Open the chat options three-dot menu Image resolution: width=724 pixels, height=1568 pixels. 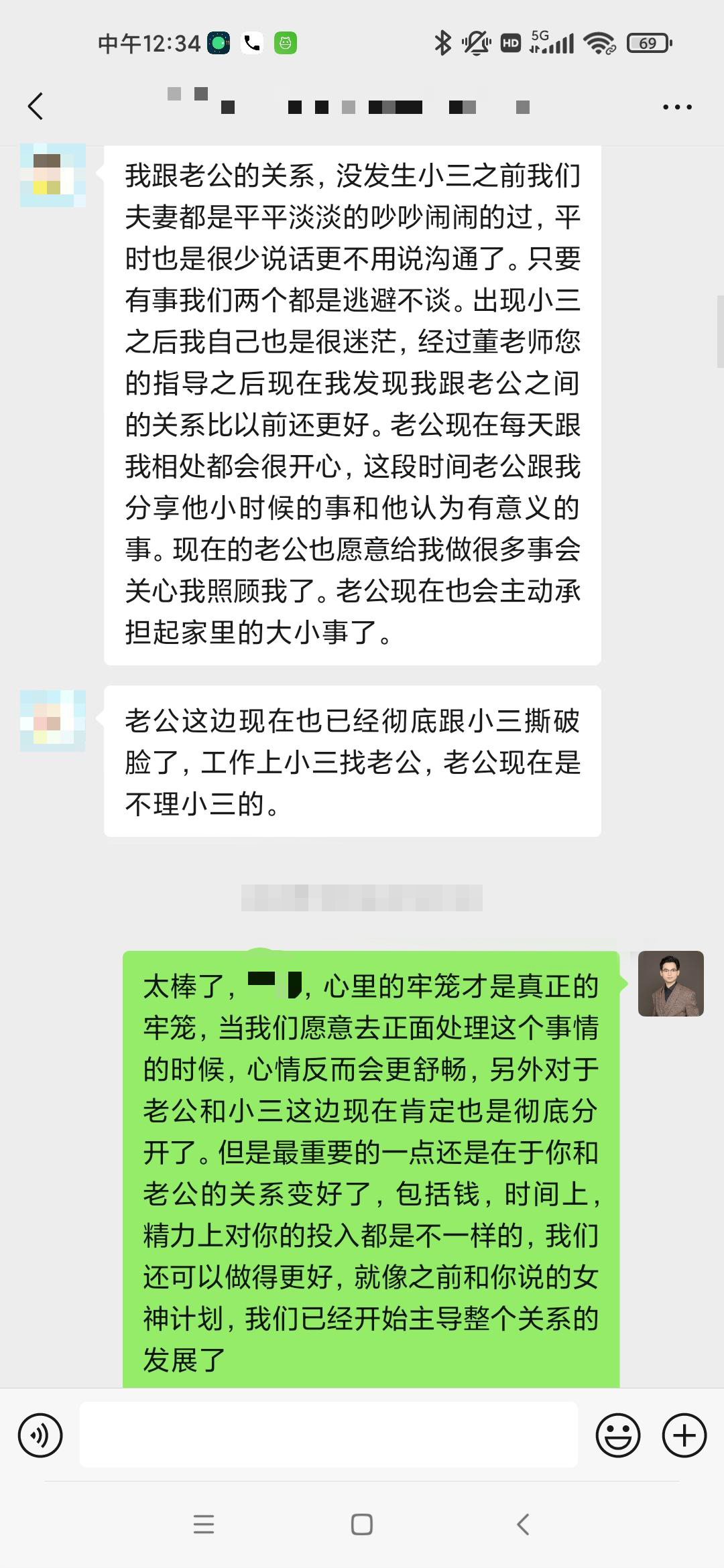pos(676,107)
